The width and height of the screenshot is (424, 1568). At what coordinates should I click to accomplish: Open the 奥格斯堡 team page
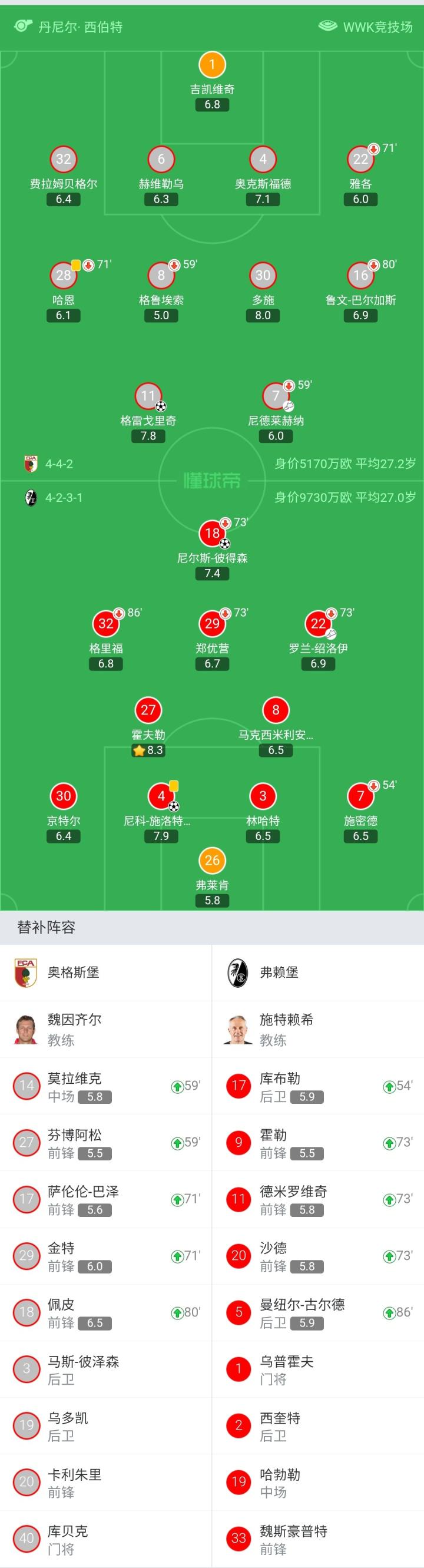tap(106, 972)
